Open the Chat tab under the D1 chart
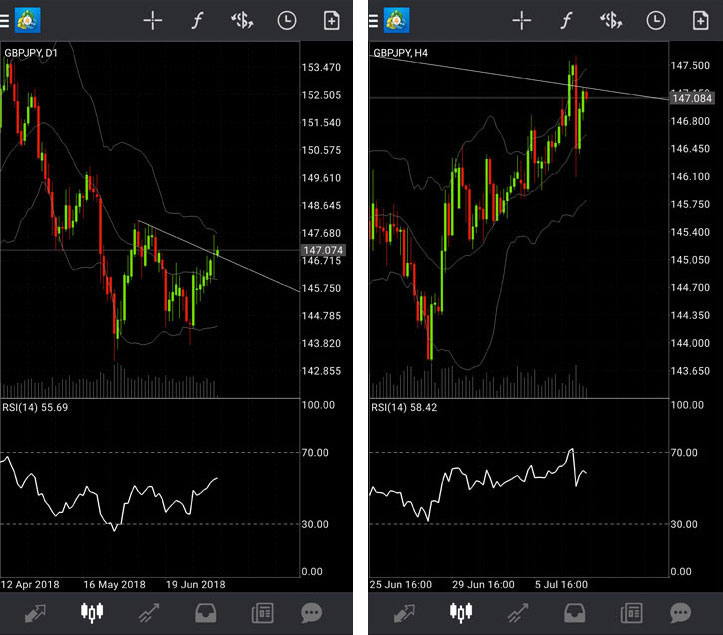Viewport: 723px width, 635px height. [312, 612]
